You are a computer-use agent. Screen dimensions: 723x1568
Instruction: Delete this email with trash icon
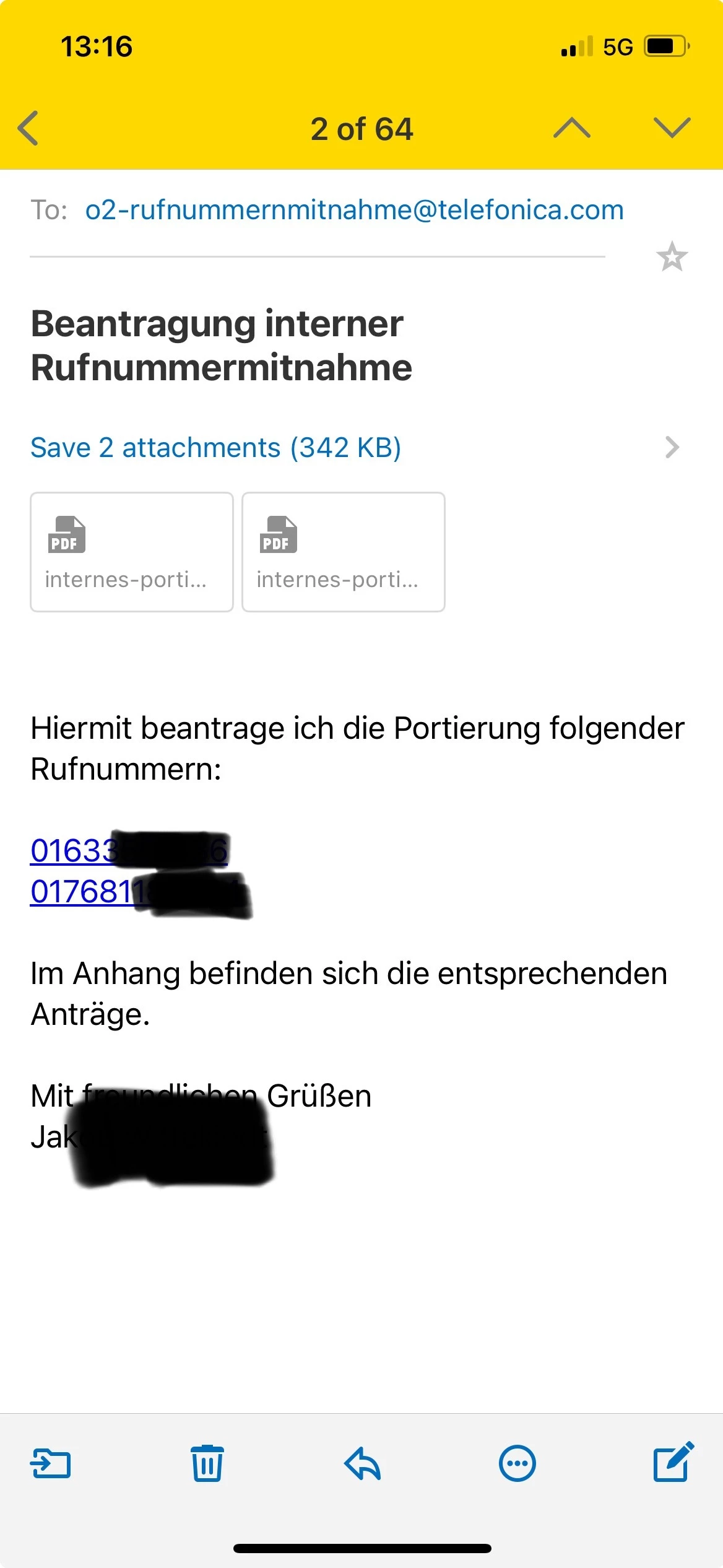click(x=207, y=1464)
